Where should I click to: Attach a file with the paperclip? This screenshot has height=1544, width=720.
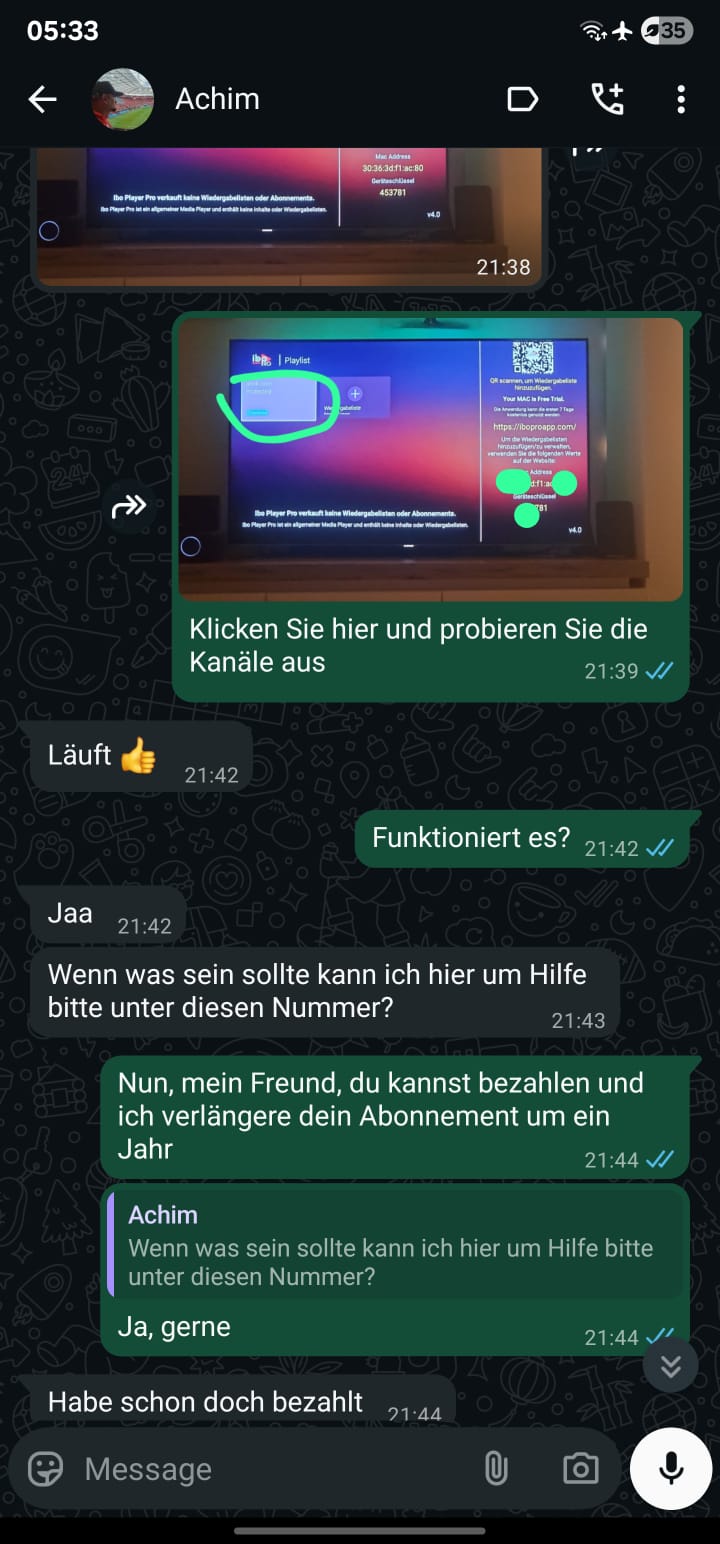pos(496,1468)
